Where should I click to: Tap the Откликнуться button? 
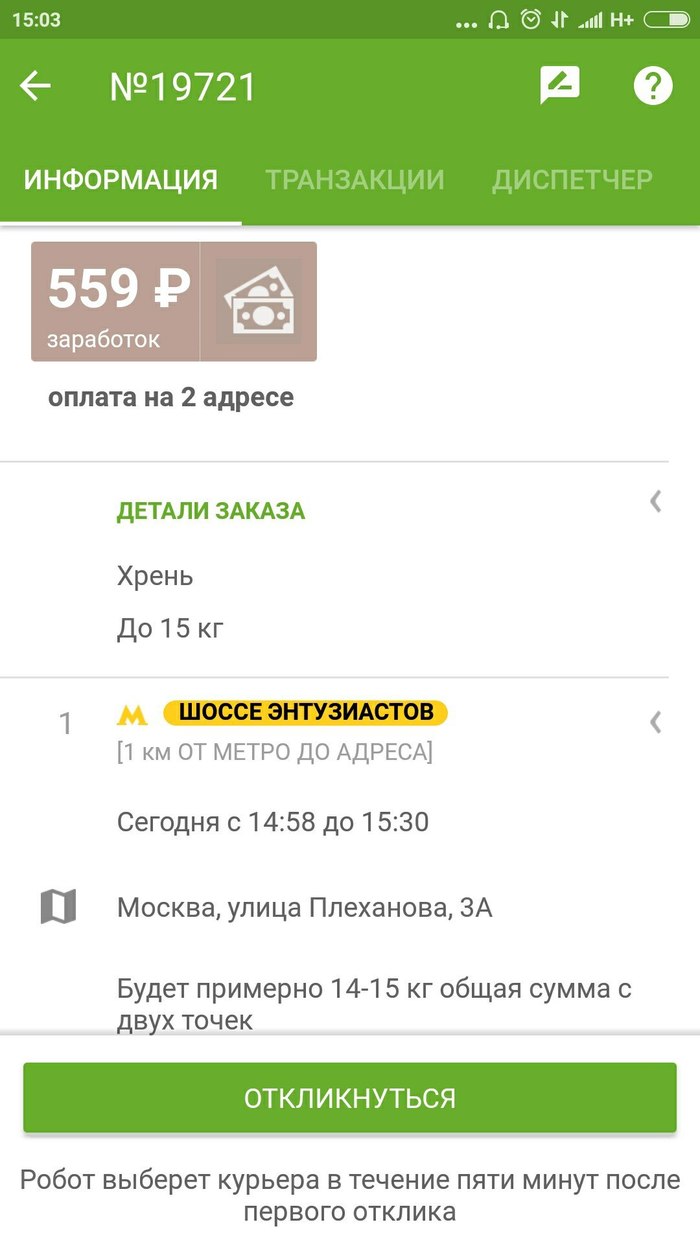(350, 1098)
